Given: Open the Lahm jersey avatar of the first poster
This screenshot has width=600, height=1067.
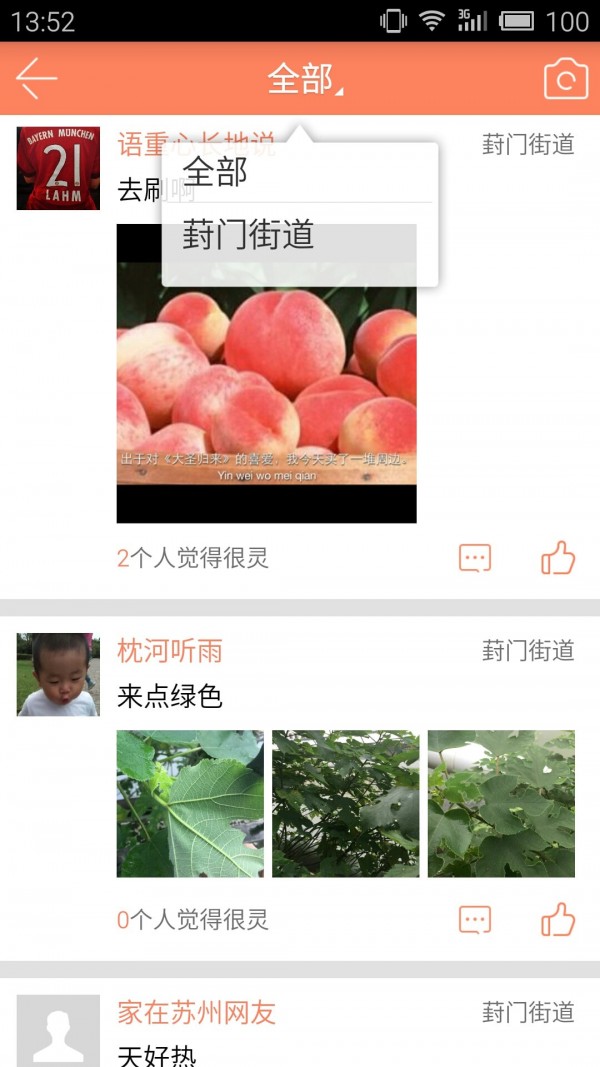Looking at the screenshot, I should coord(58,168).
